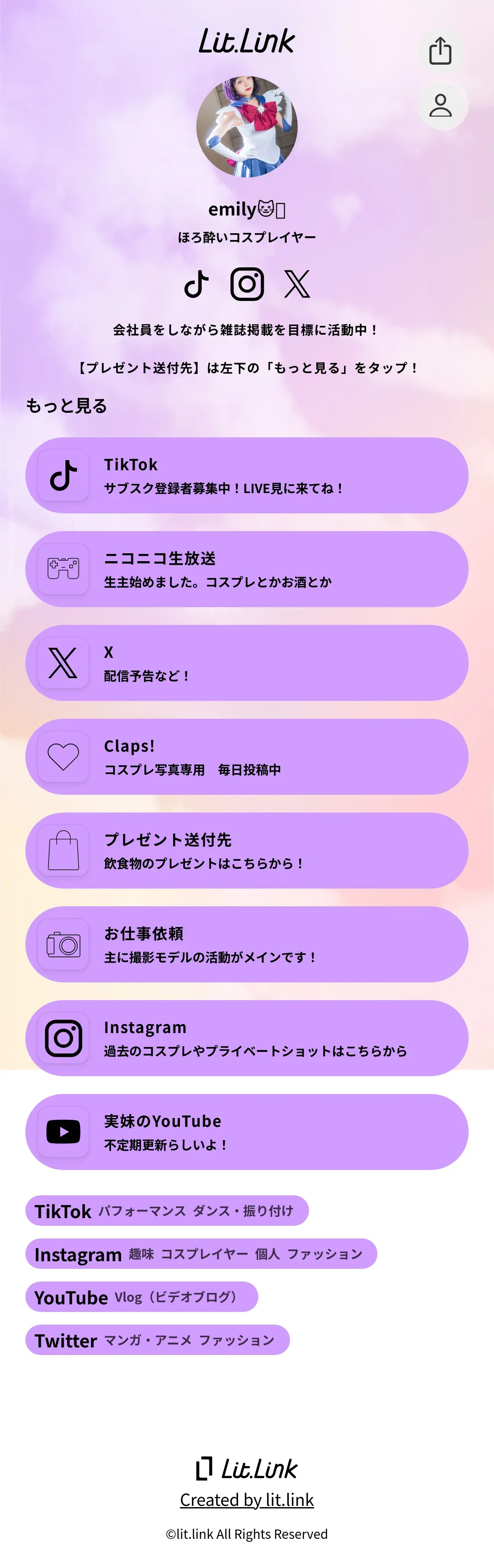
Task: Open the プレゼント送付先 card
Action: (247, 851)
